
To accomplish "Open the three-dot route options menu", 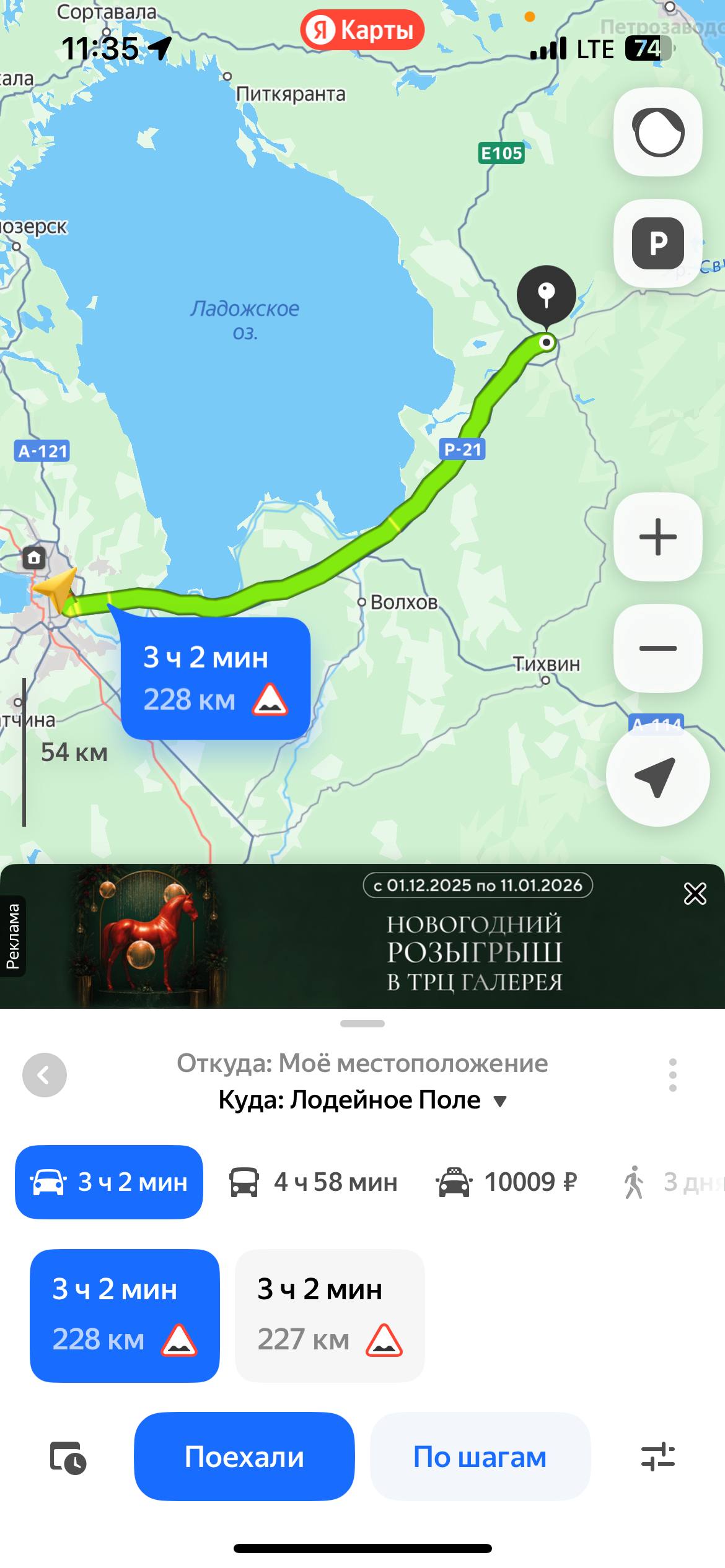I will pos(672,1075).
